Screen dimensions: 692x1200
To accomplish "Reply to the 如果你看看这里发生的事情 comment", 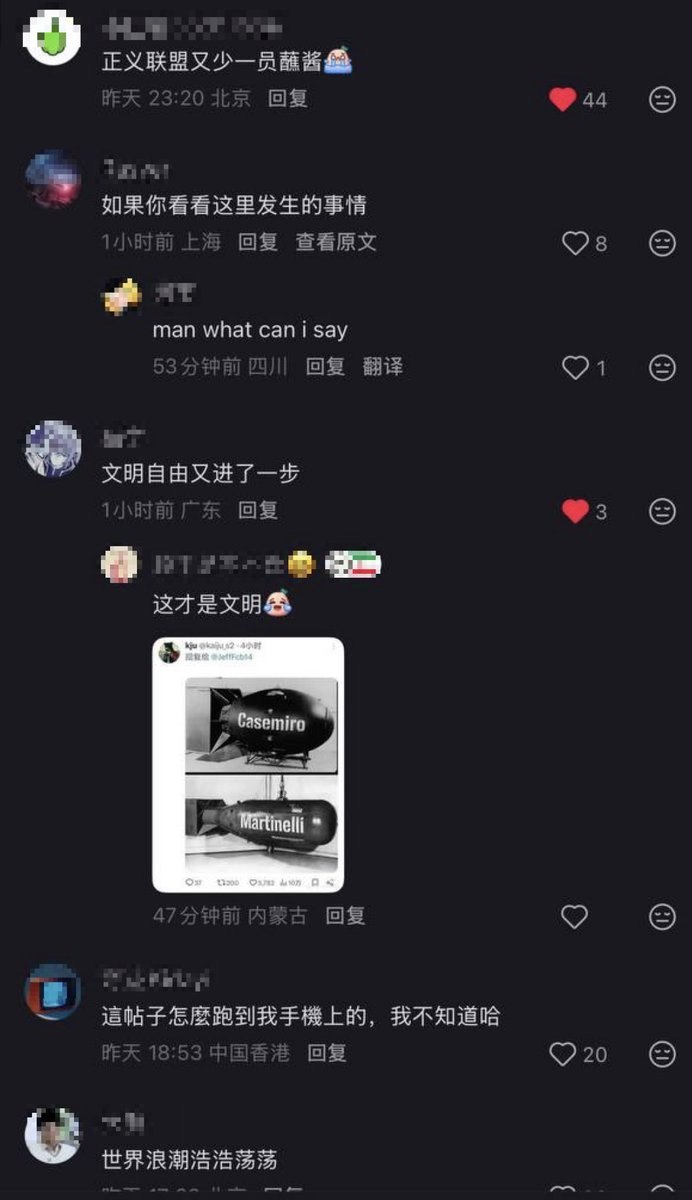I will pos(258,242).
